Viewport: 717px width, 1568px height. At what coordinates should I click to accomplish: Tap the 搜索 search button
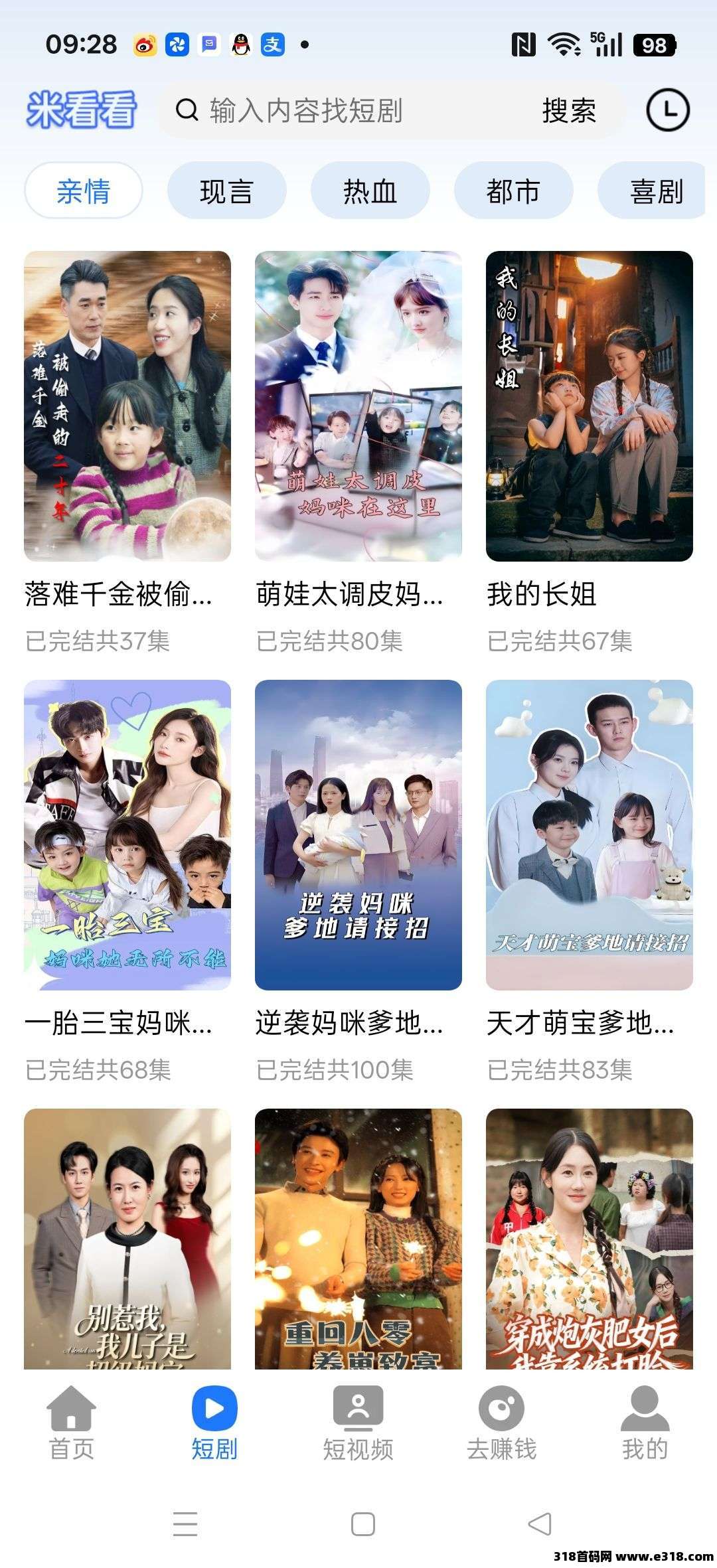pos(569,111)
